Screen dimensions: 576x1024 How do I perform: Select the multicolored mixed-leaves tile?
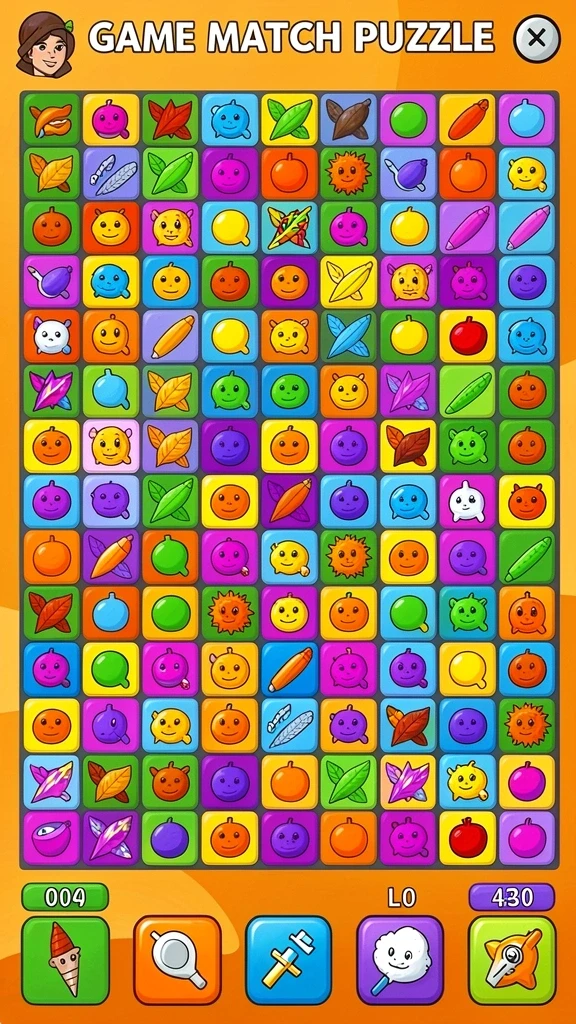[x=289, y=227]
